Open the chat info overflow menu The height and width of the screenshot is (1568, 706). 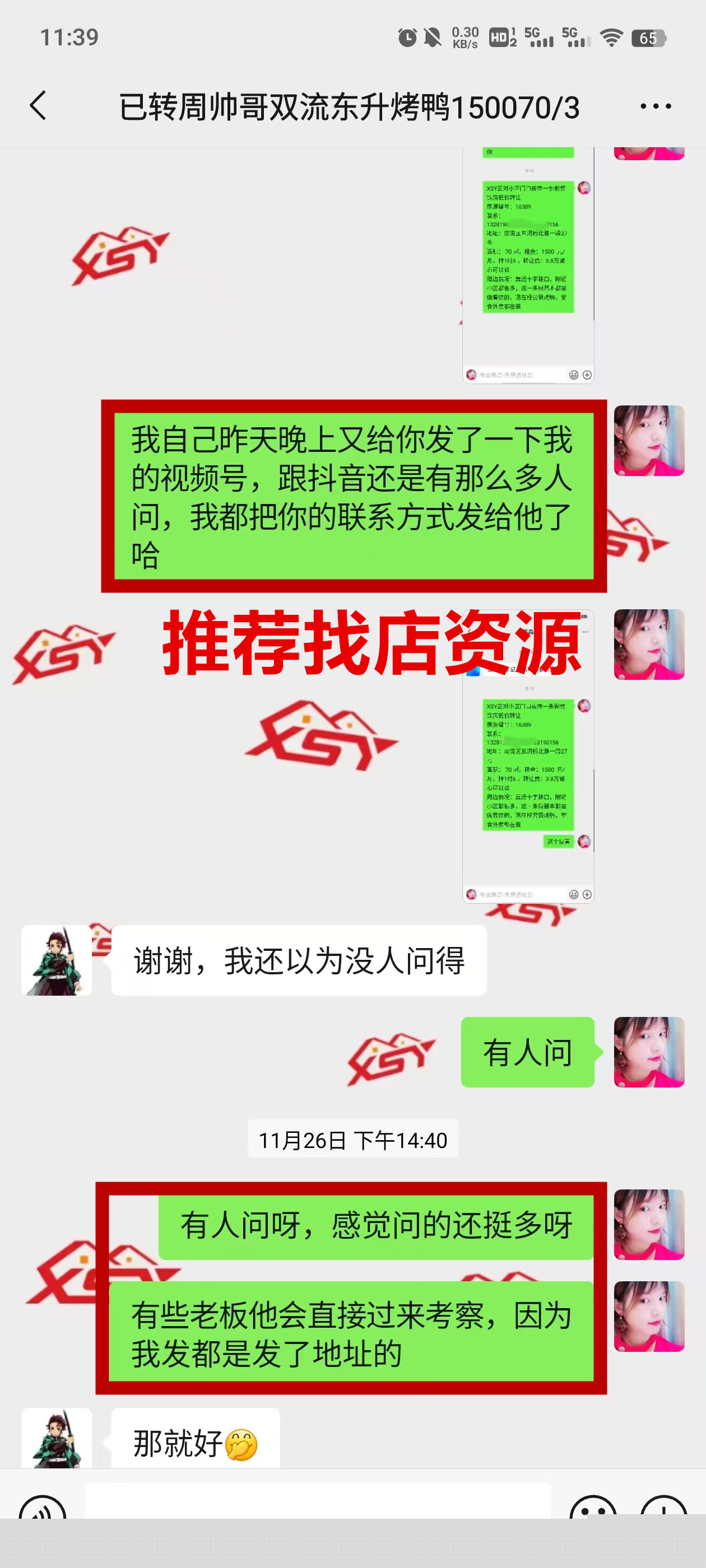pos(656,106)
